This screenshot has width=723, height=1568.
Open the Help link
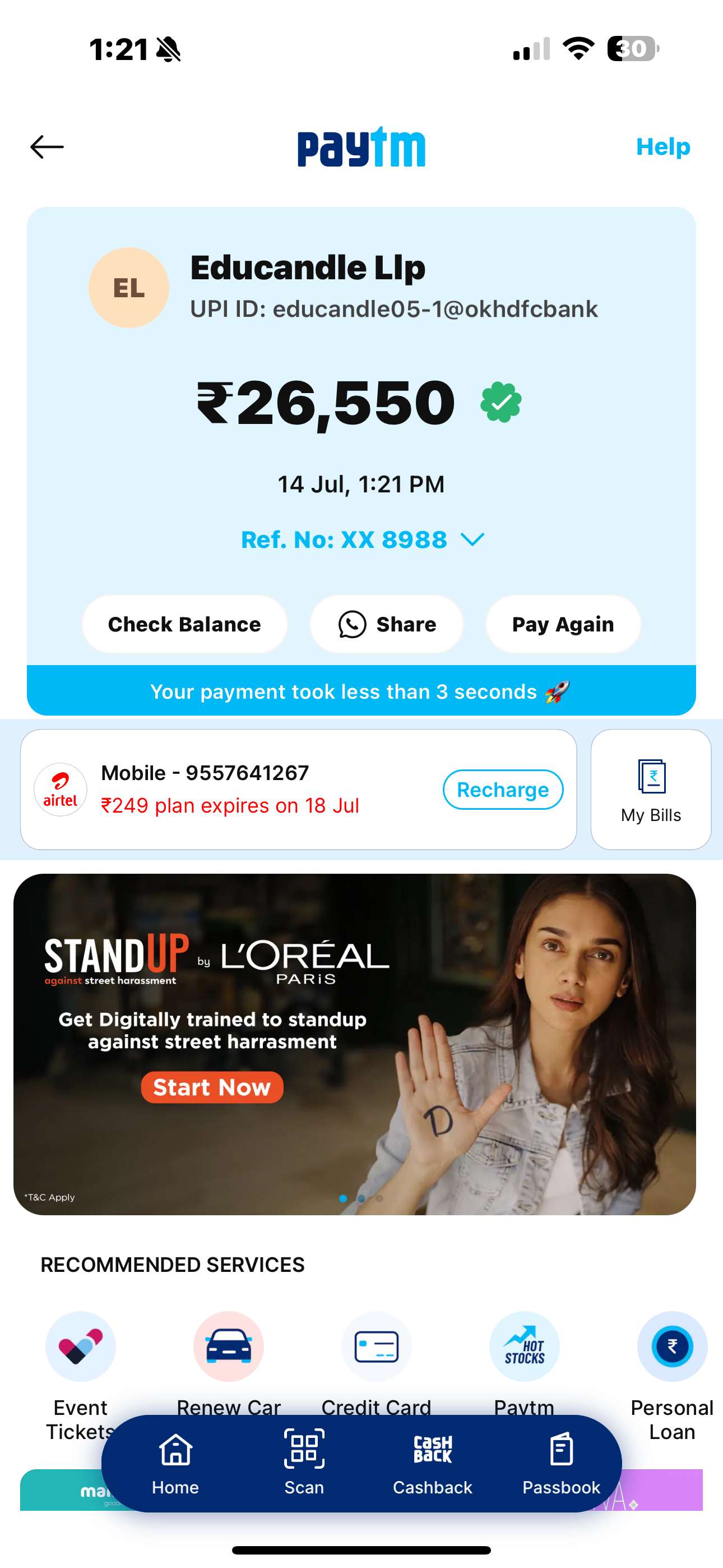(x=662, y=147)
